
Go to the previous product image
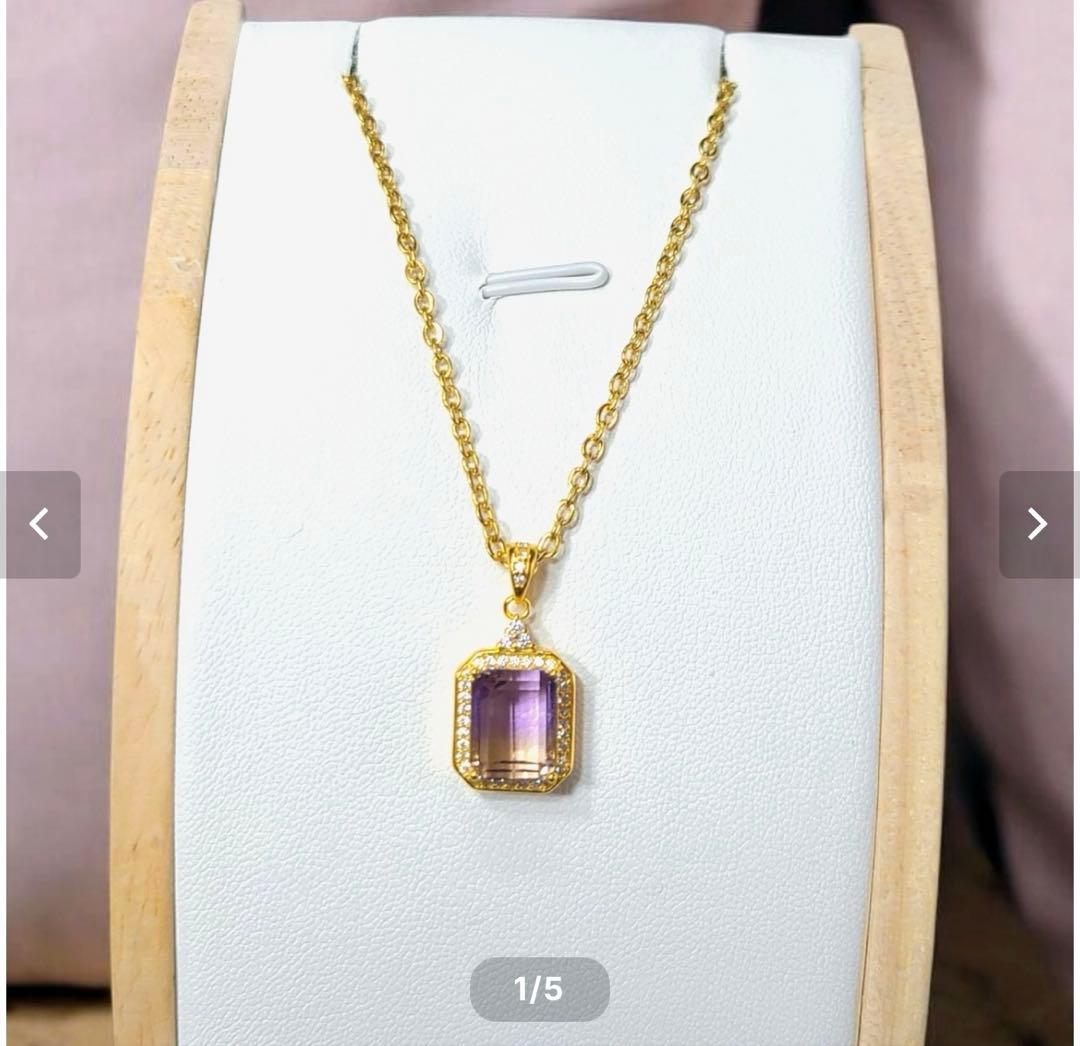39,524
